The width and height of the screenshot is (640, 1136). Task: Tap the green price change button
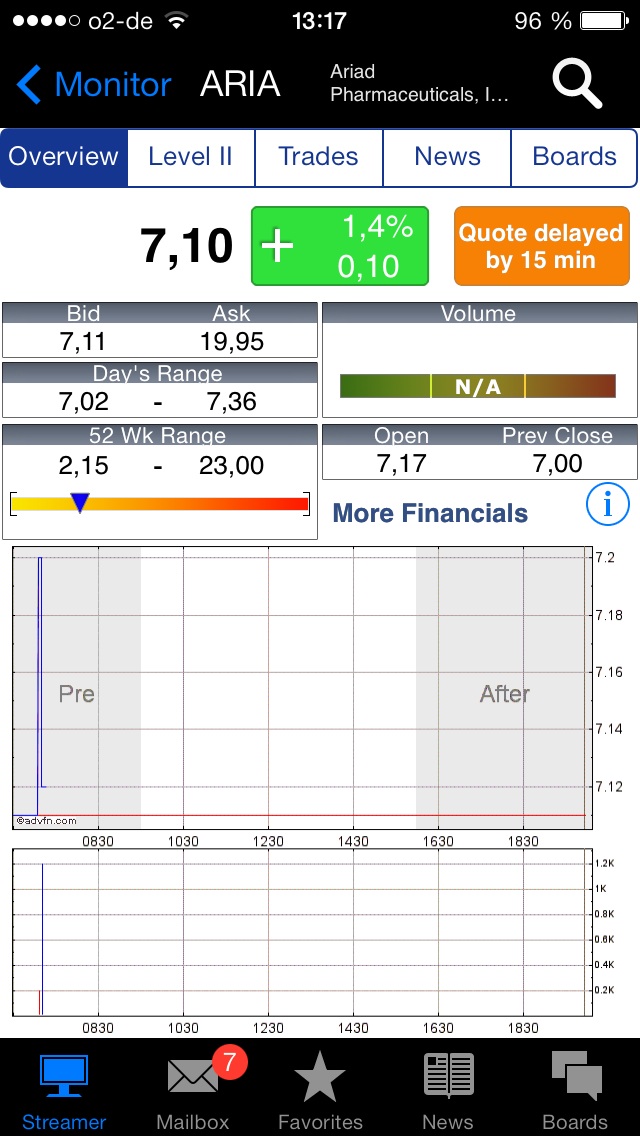tap(339, 246)
